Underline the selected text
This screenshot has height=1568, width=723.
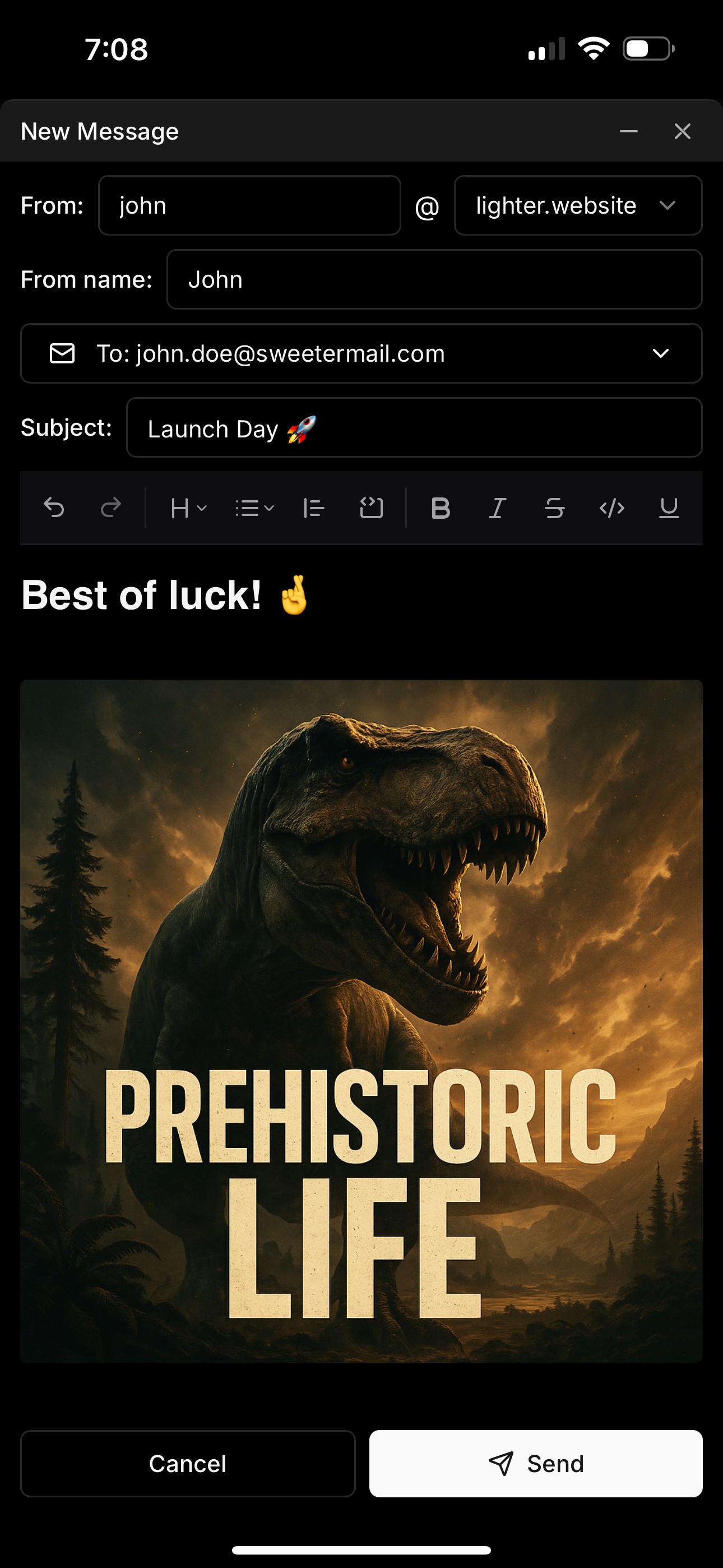coord(669,507)
